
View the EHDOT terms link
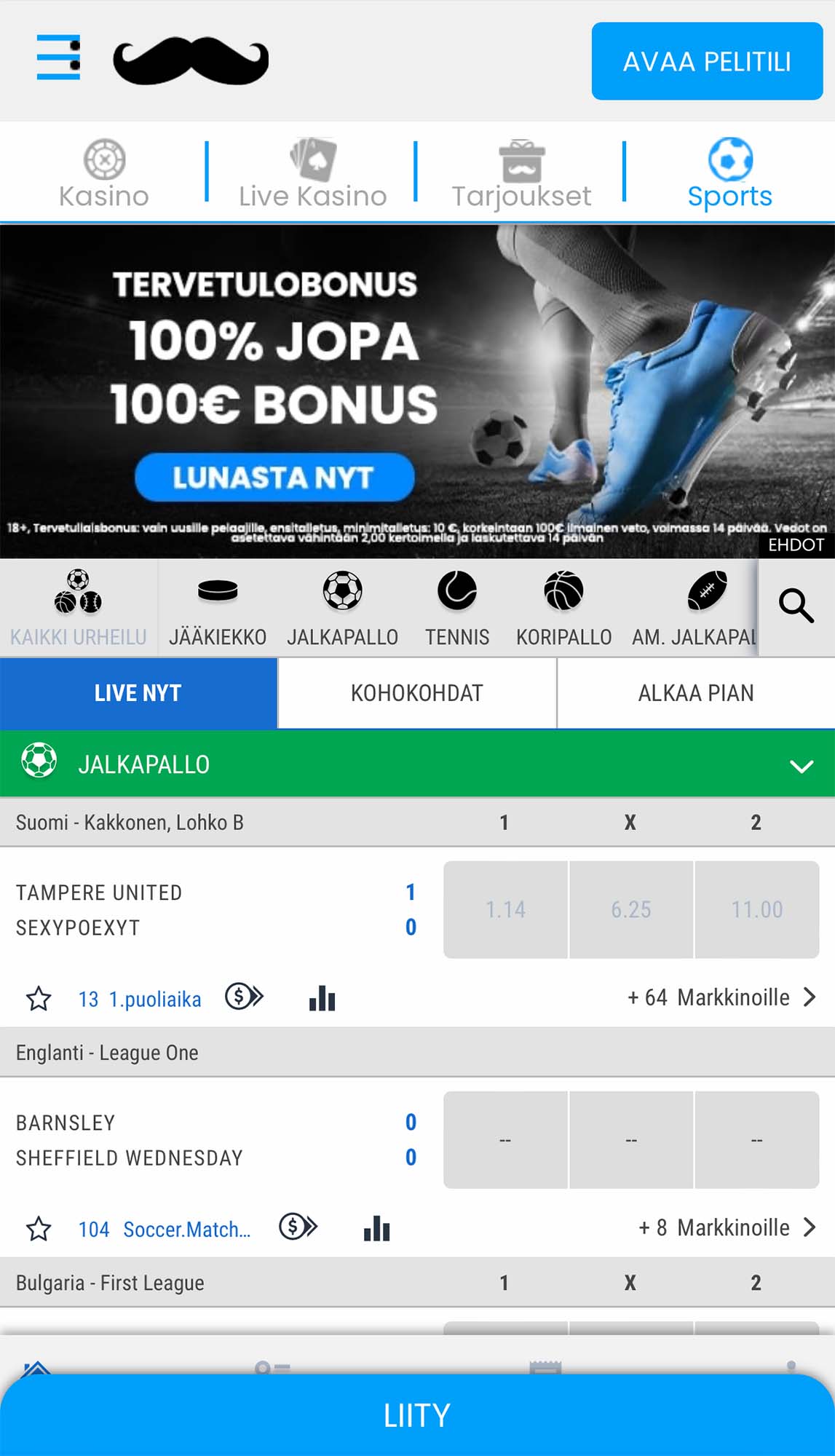[x=796, y=545]
